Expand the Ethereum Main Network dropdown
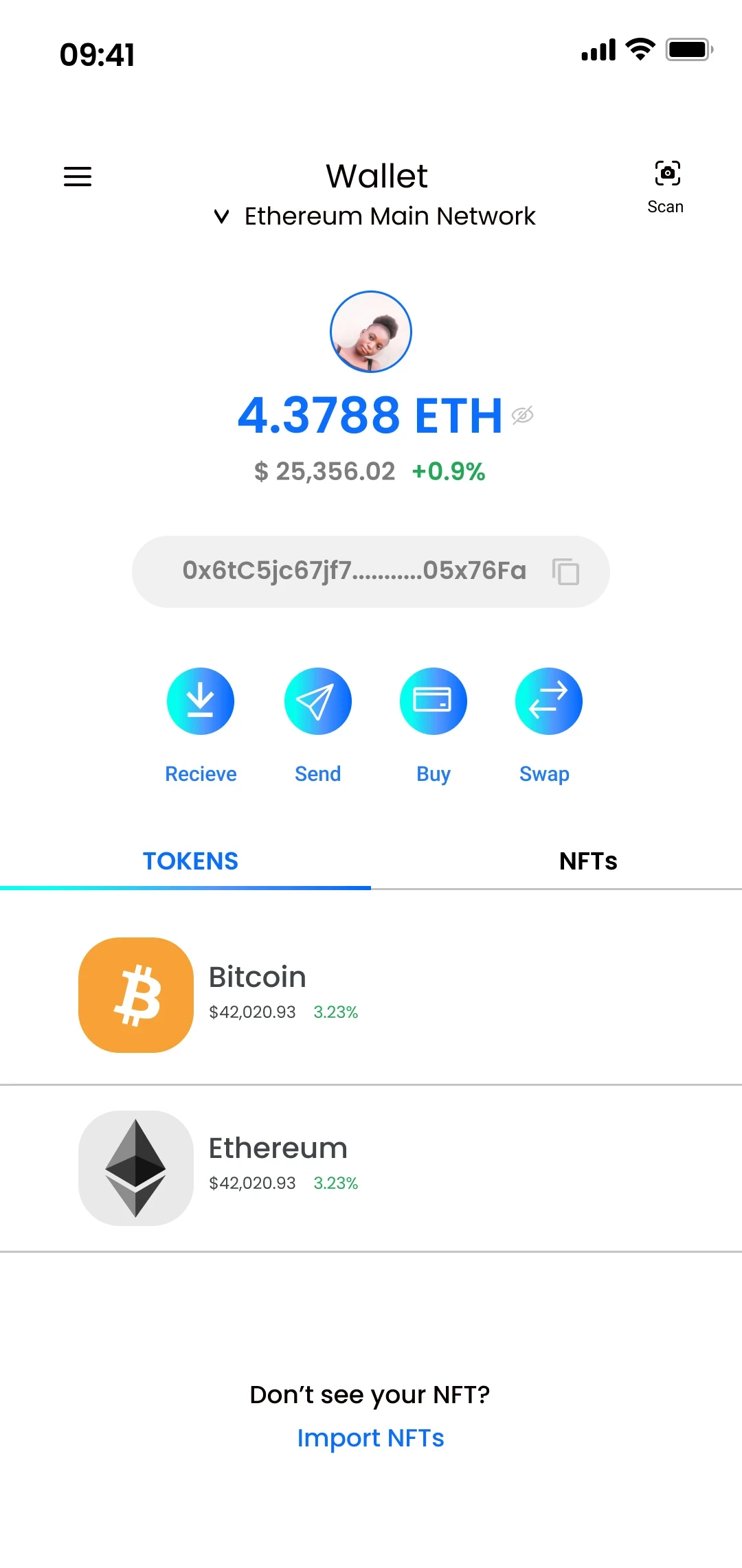Image resolution: width=742 pixels, height=1568 pixels. [x=375, y=216]
